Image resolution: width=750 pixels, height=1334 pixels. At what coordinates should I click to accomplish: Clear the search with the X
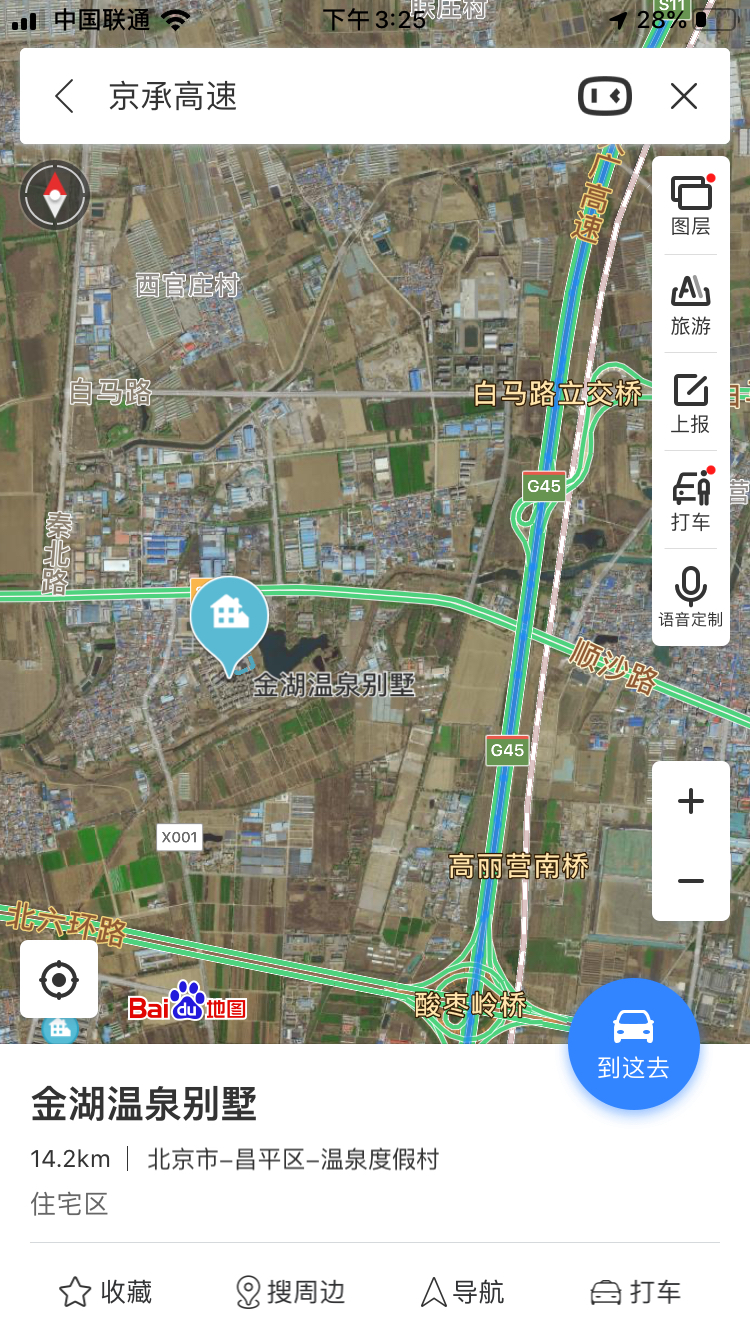point(684,97)
